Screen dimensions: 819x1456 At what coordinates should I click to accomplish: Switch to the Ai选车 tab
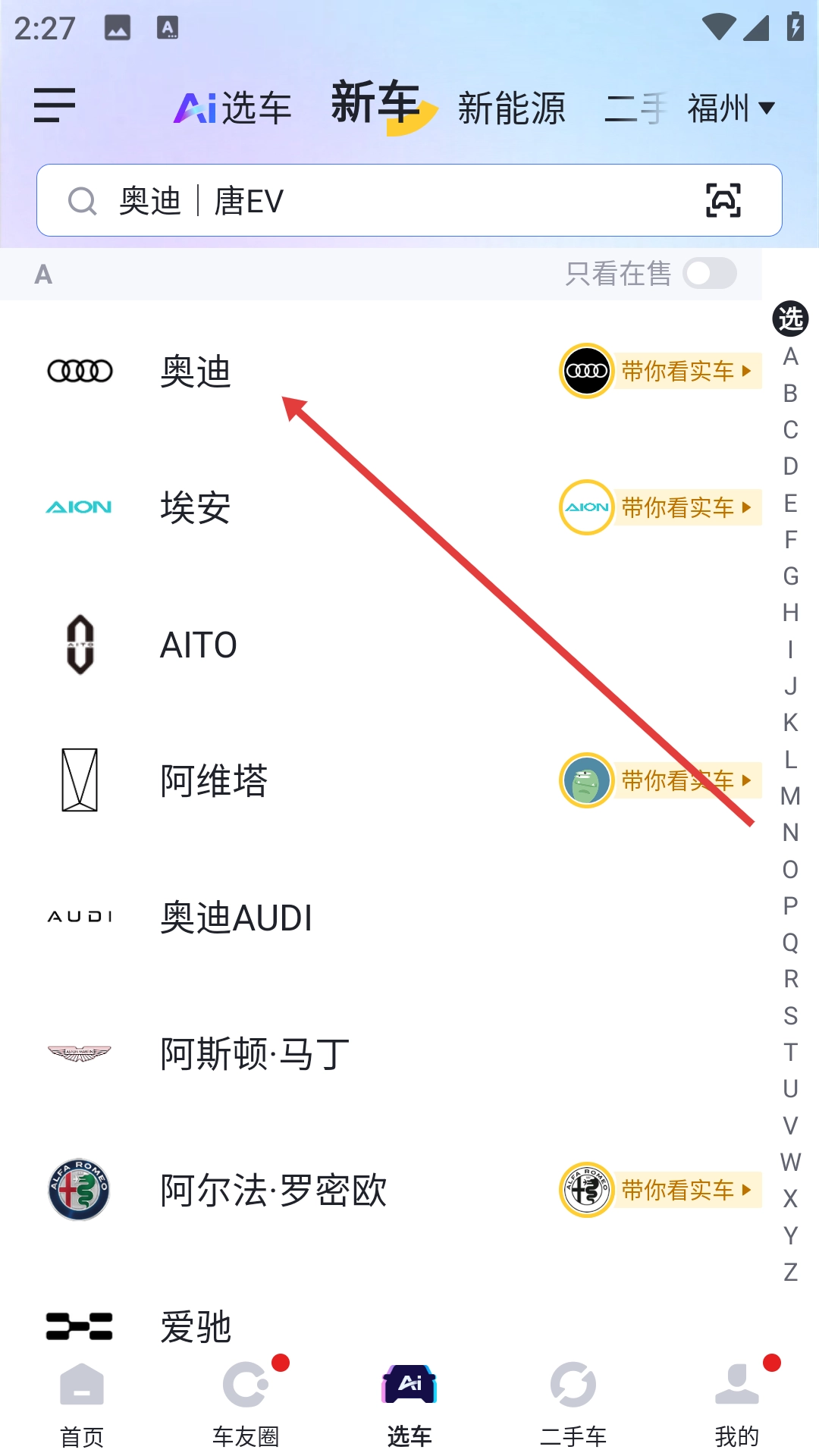(233, 108)
